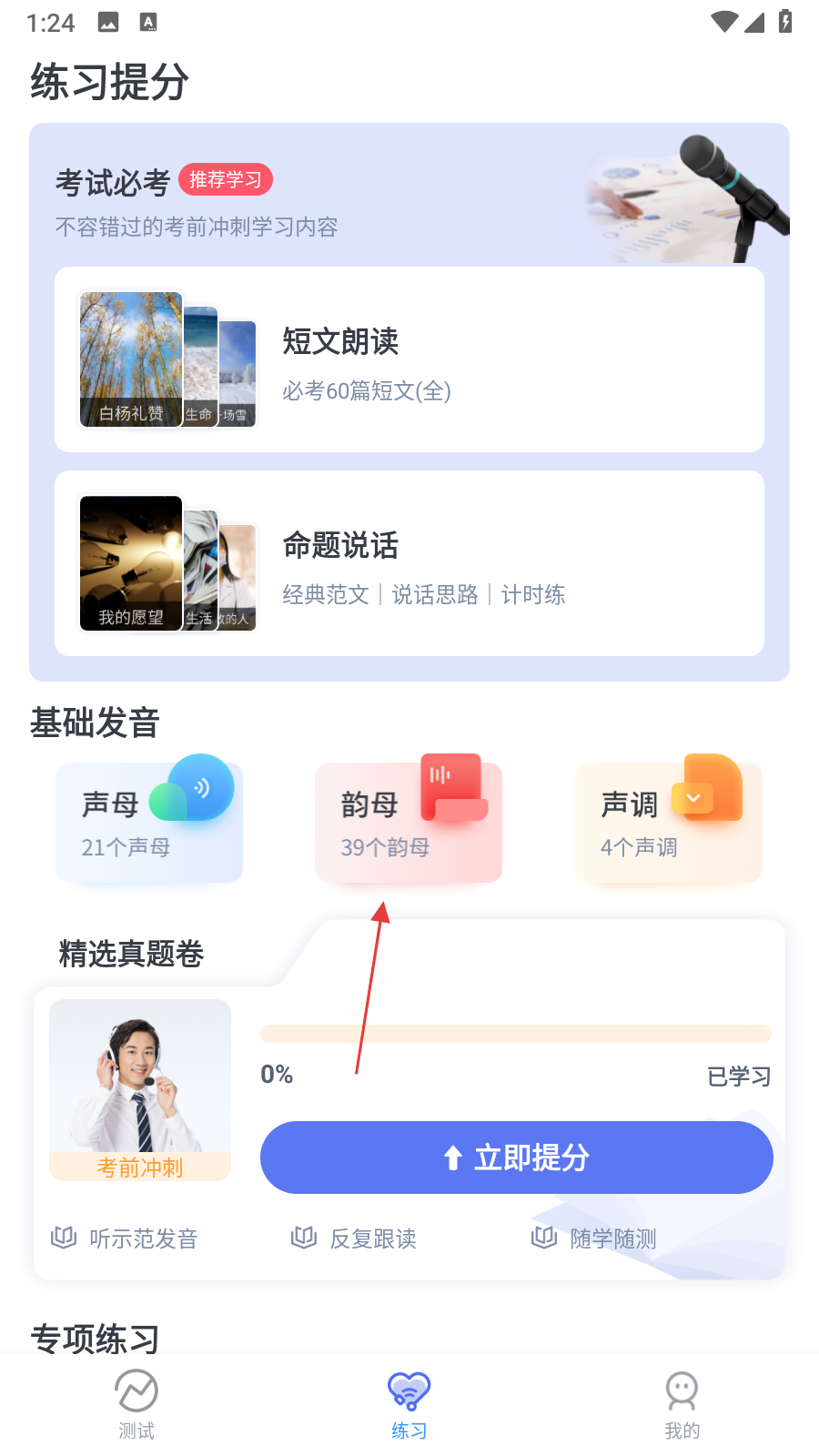Image resolution: width=819 pixels, height=1456 pixels.
Task: Open the 考前冲刺 instructor image
Action: tap(140, 1090)
